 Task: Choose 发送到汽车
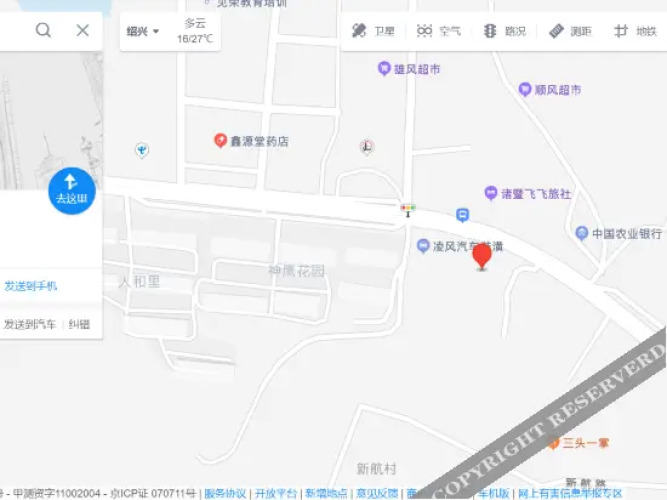point(30,324)
